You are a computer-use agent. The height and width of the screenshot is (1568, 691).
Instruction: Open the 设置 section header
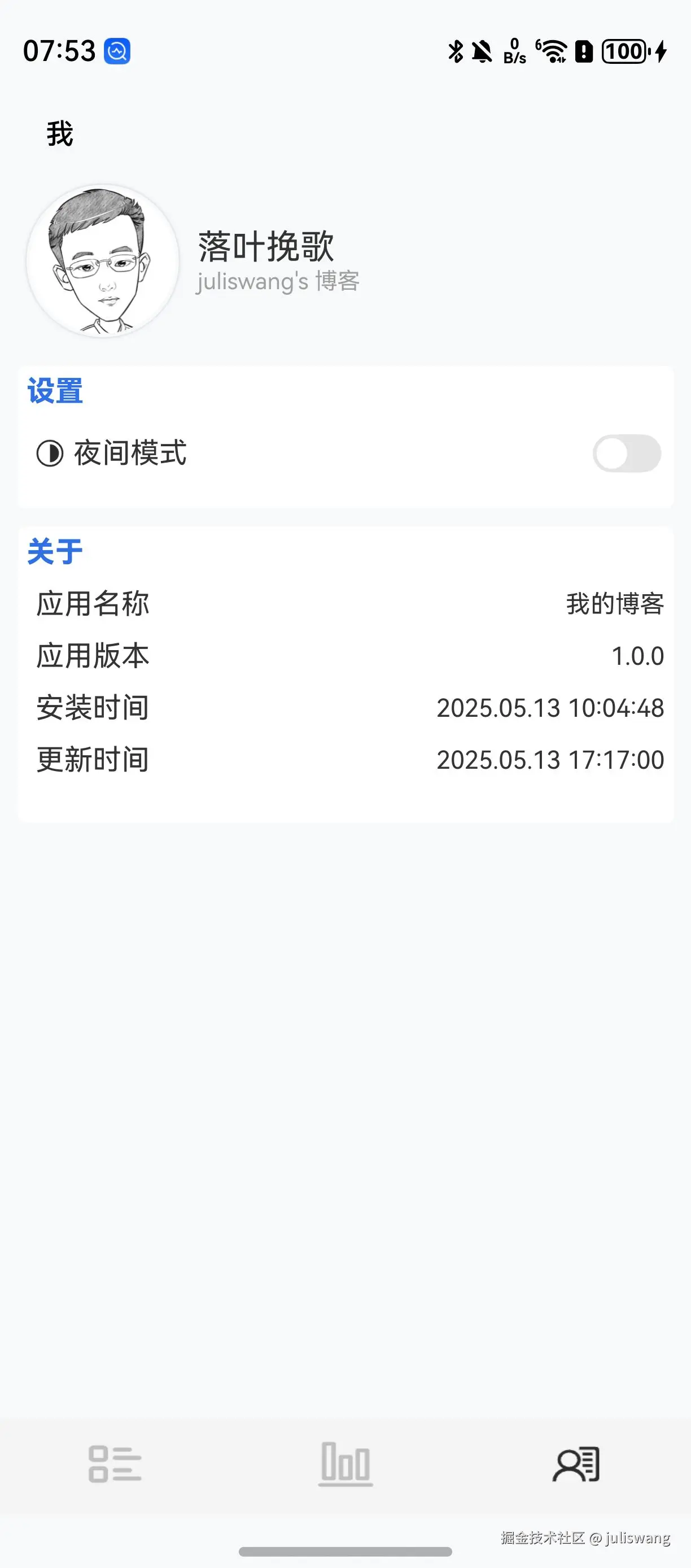pyautogui.click(x=55, y=392)
